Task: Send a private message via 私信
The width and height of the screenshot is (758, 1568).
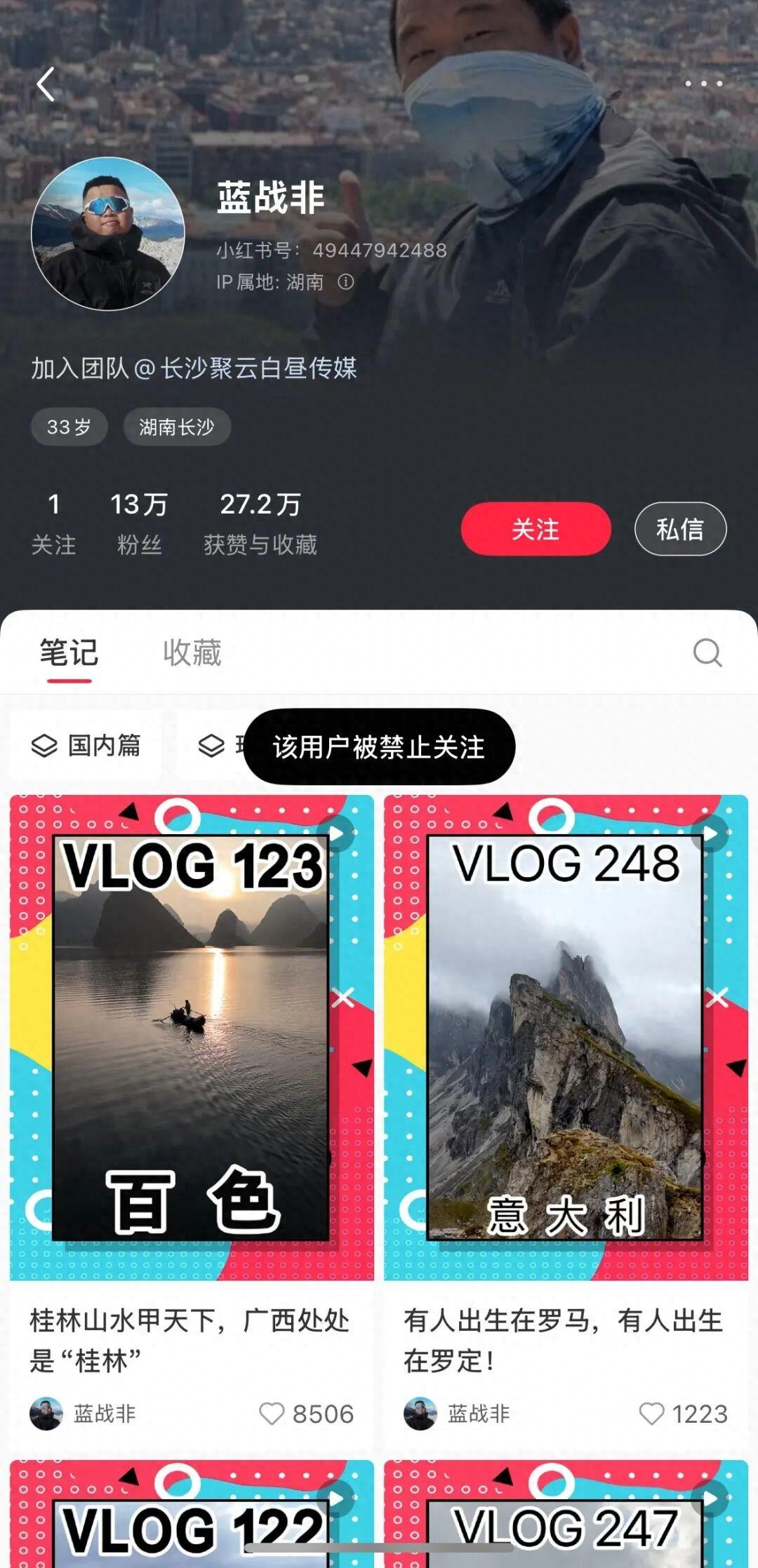Action: [x=679, y=529]
